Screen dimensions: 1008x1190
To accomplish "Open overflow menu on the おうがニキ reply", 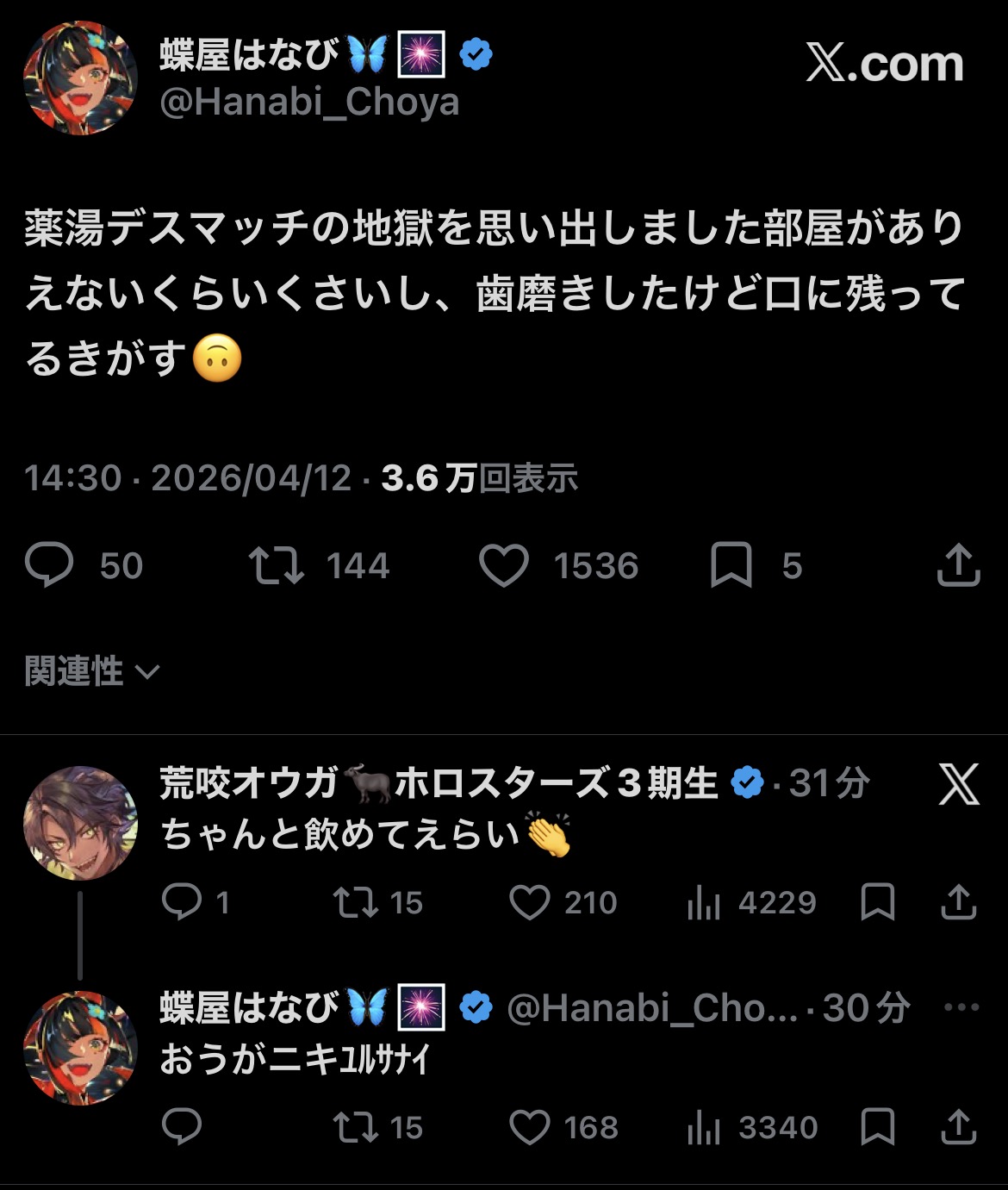I will coord(961,1006).
